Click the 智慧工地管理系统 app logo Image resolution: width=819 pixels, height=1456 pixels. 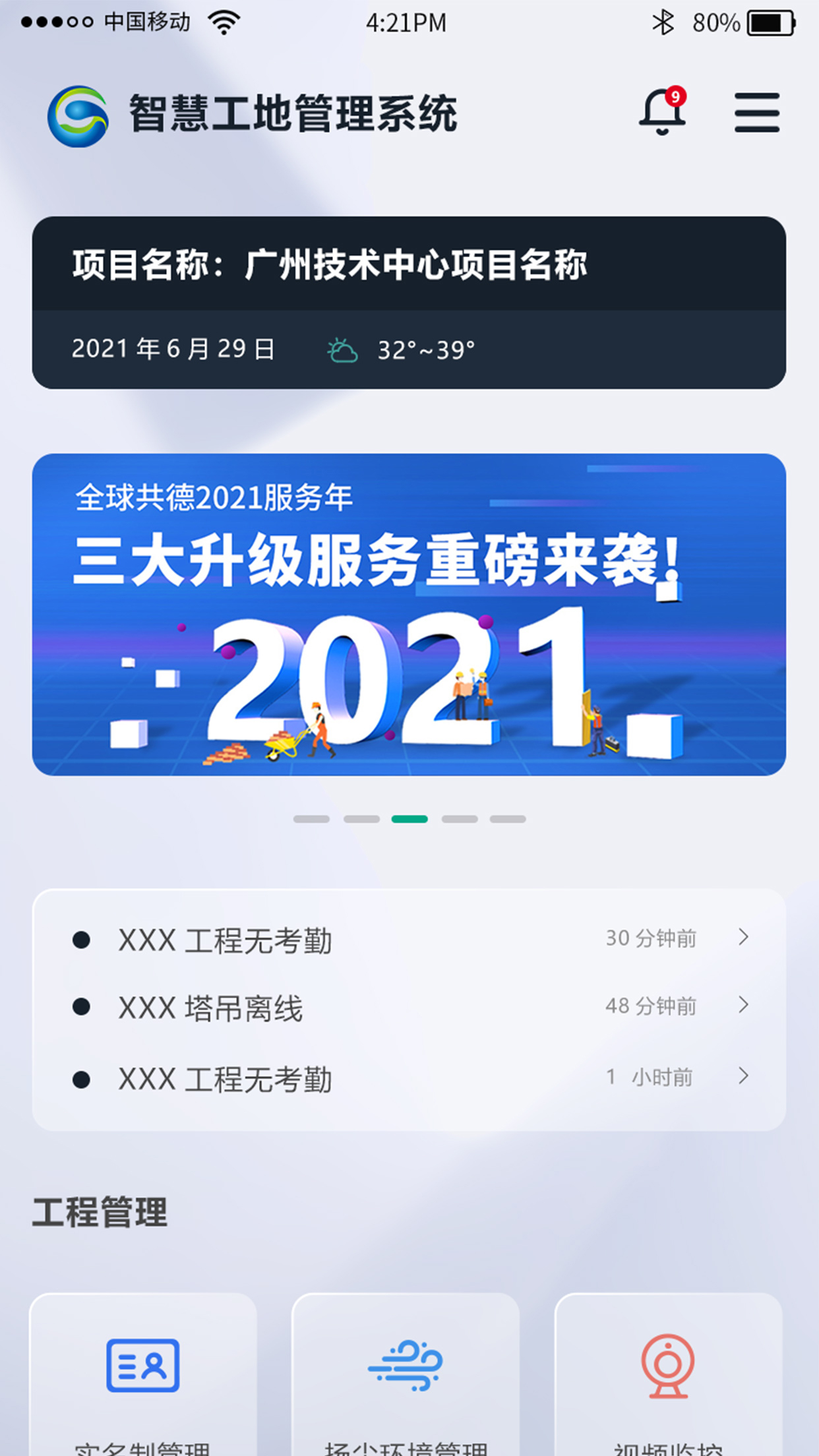pos(78,113)
